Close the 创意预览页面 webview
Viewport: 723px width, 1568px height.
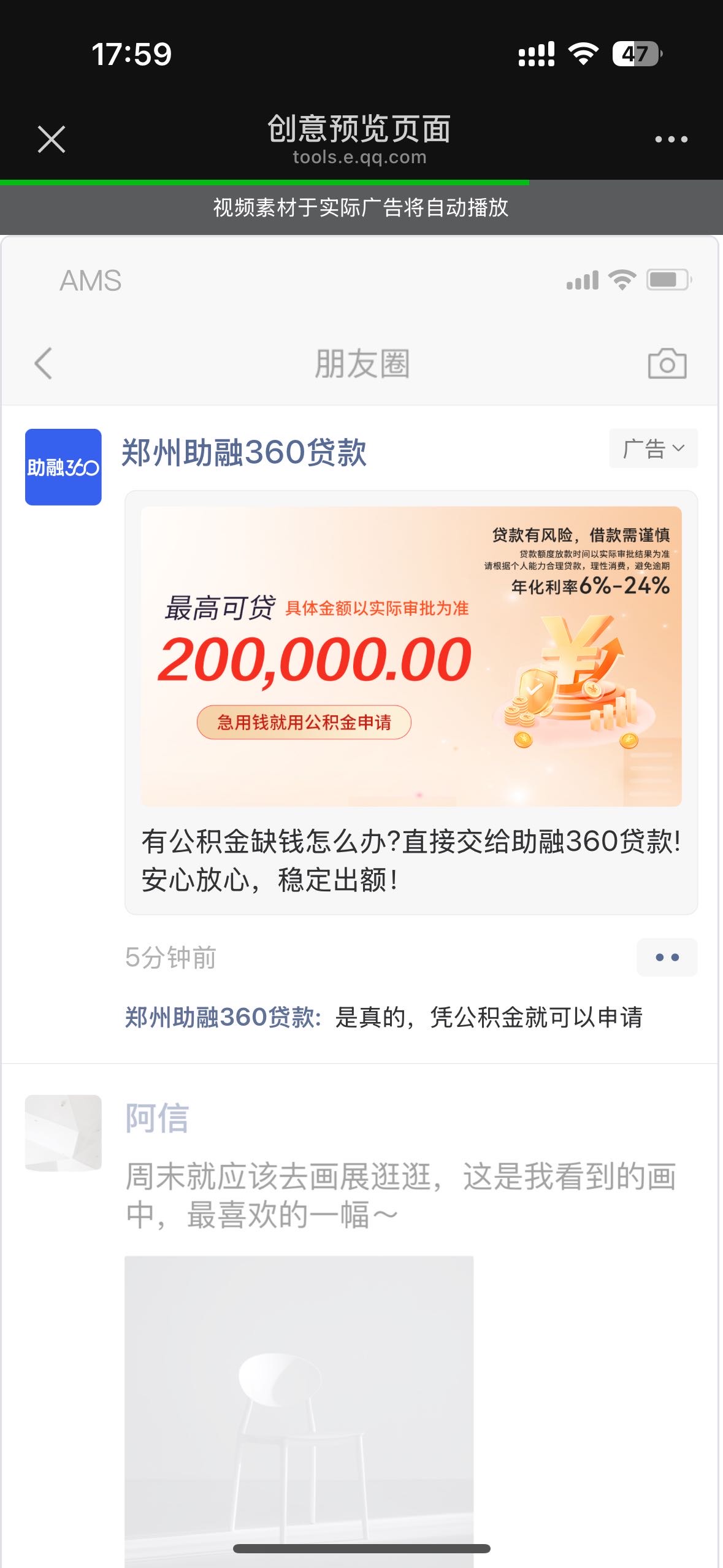[52, 139]
